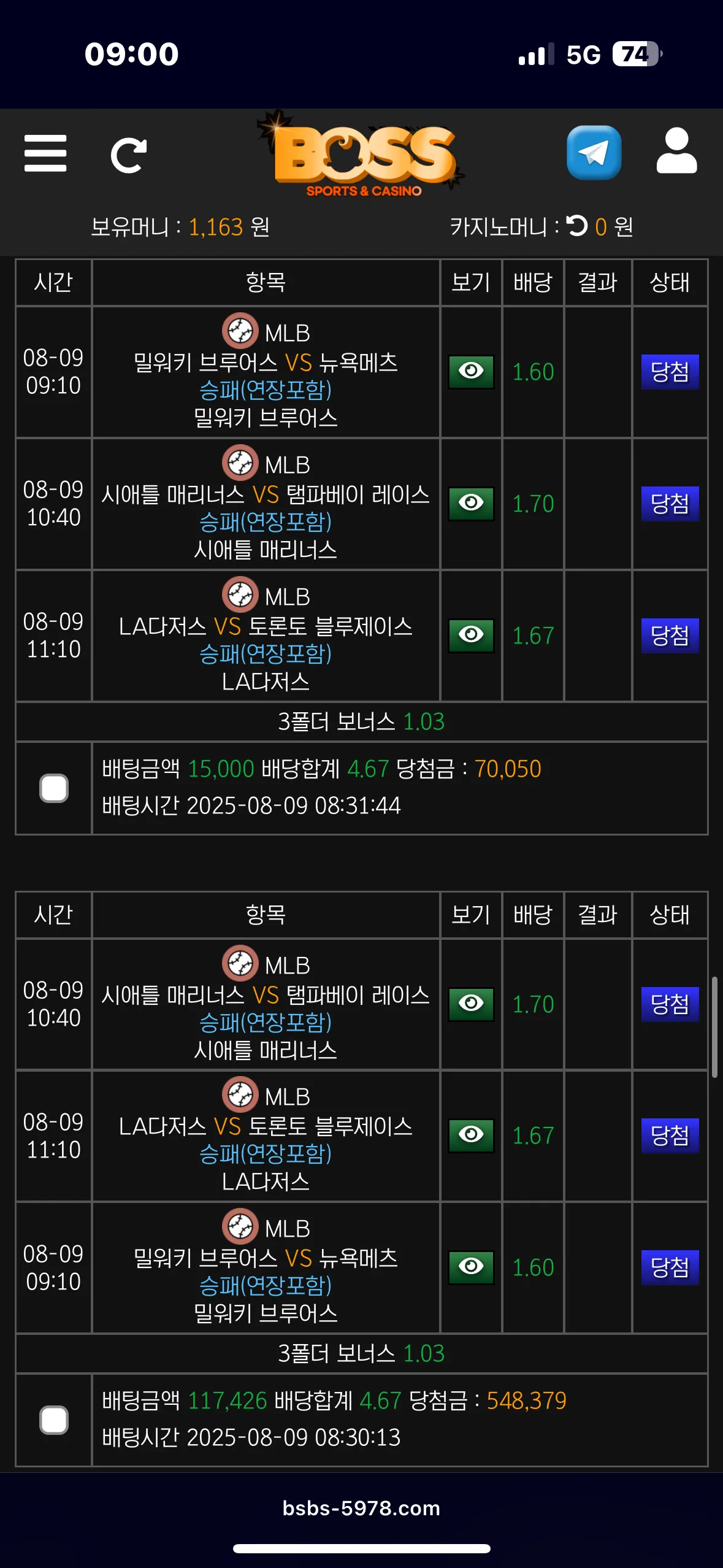The image size is (723, 1568).
Task: Refresh the casino money balance
Action: click(576, 226)
